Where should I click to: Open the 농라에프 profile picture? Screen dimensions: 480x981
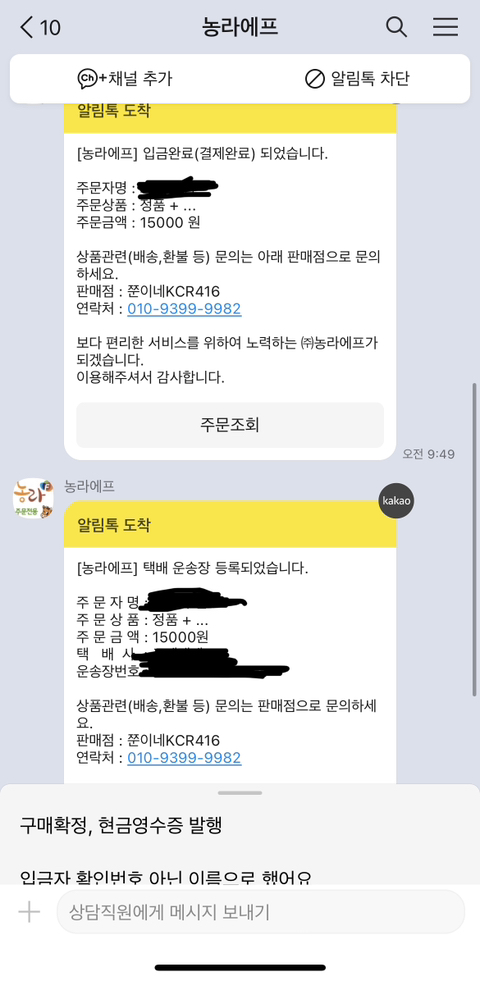pos(33,498)
